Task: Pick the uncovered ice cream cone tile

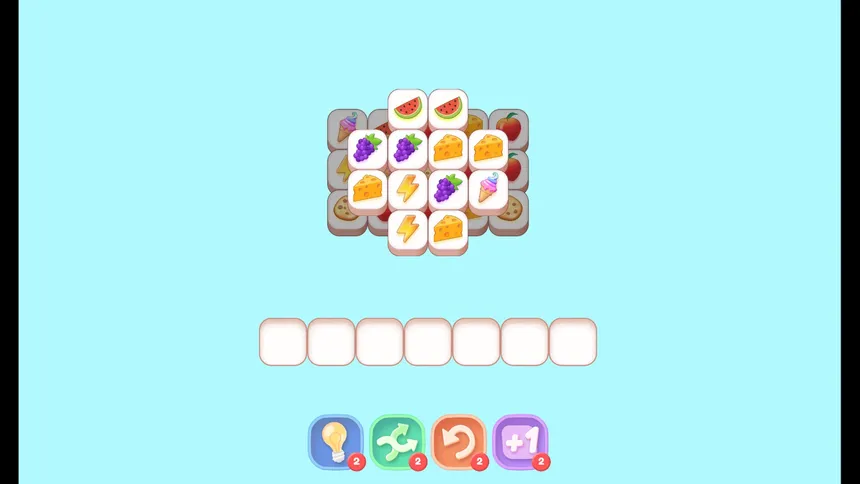Action: (487, 188)
